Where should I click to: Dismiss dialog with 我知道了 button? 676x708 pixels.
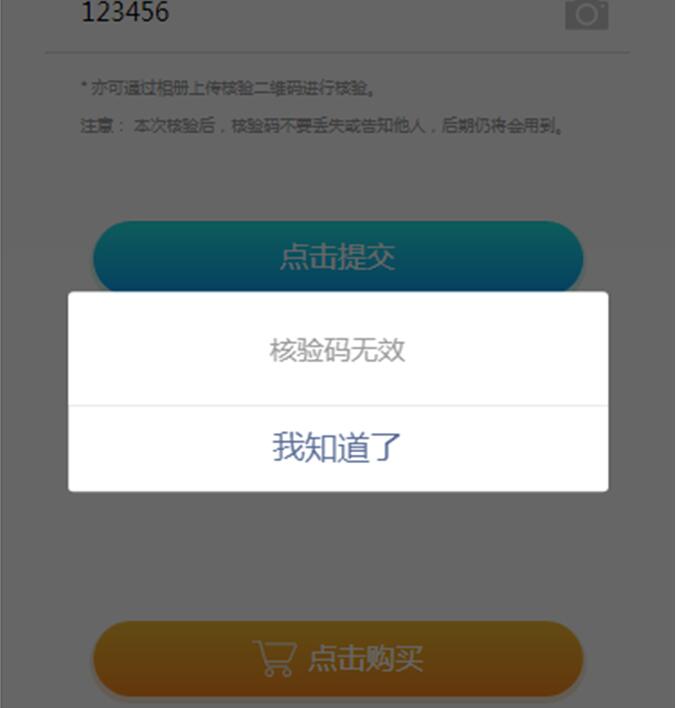pyautogui.click(x=337, y=447)
